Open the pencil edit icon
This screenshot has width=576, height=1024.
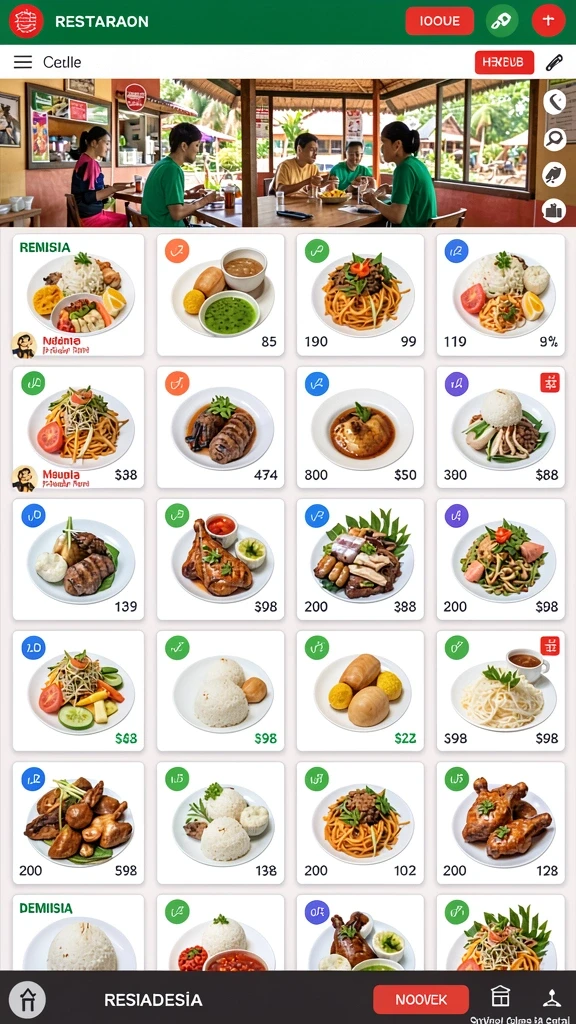[x=554, y=63]
